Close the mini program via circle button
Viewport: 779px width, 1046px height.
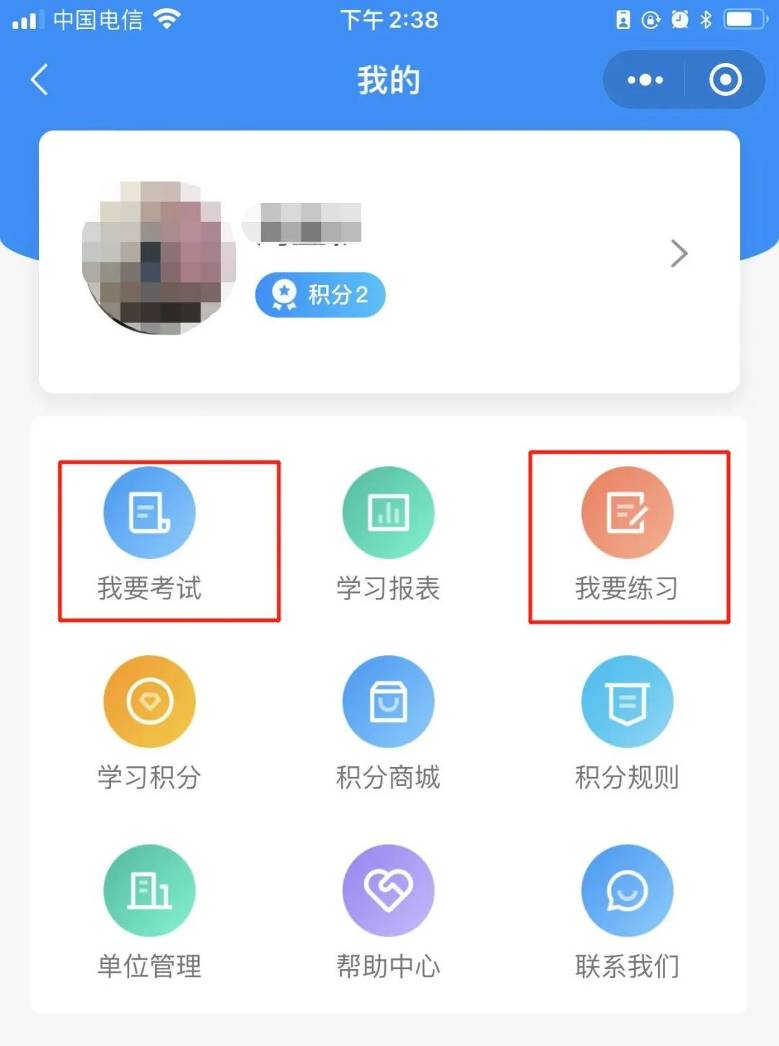point(725,80)
